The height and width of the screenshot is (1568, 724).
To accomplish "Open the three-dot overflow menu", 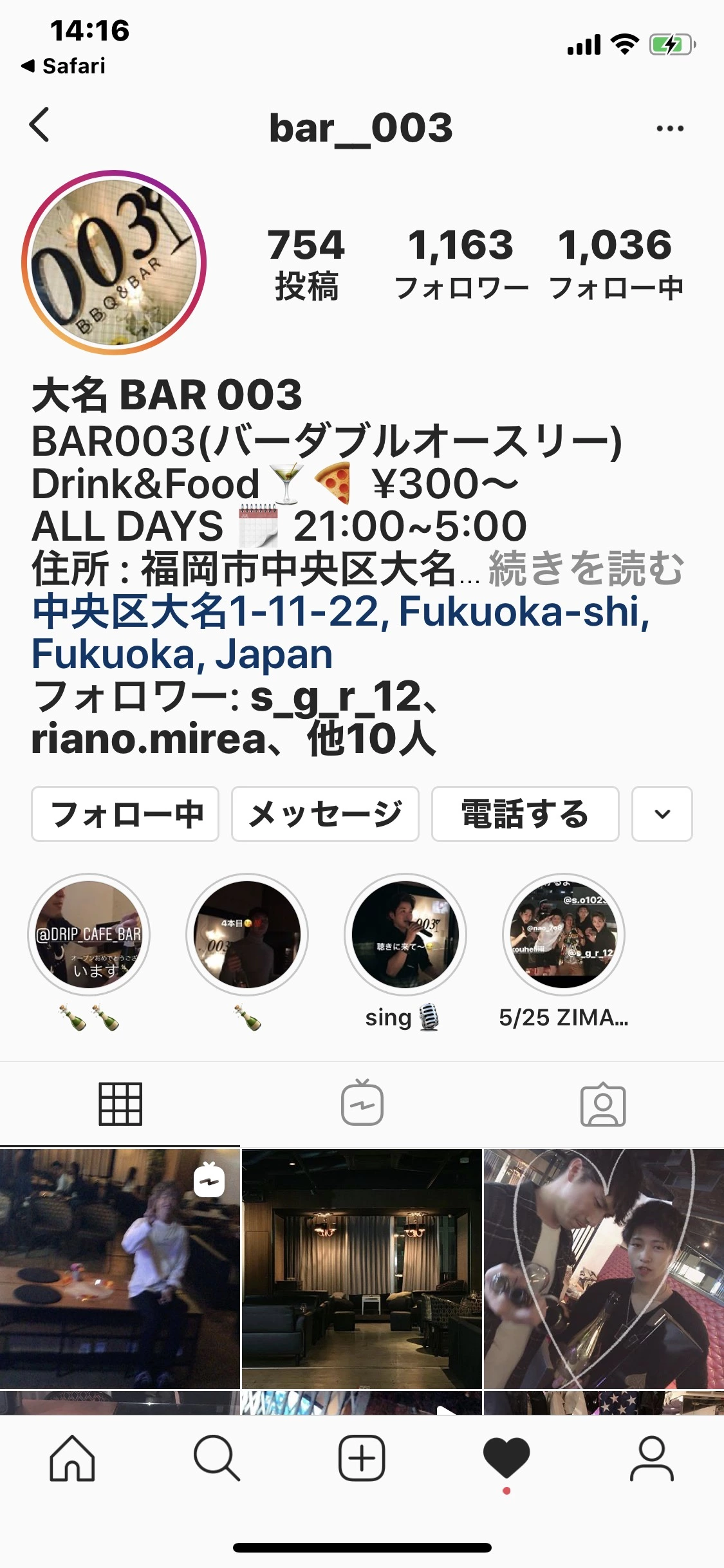I will pos(670,128).
